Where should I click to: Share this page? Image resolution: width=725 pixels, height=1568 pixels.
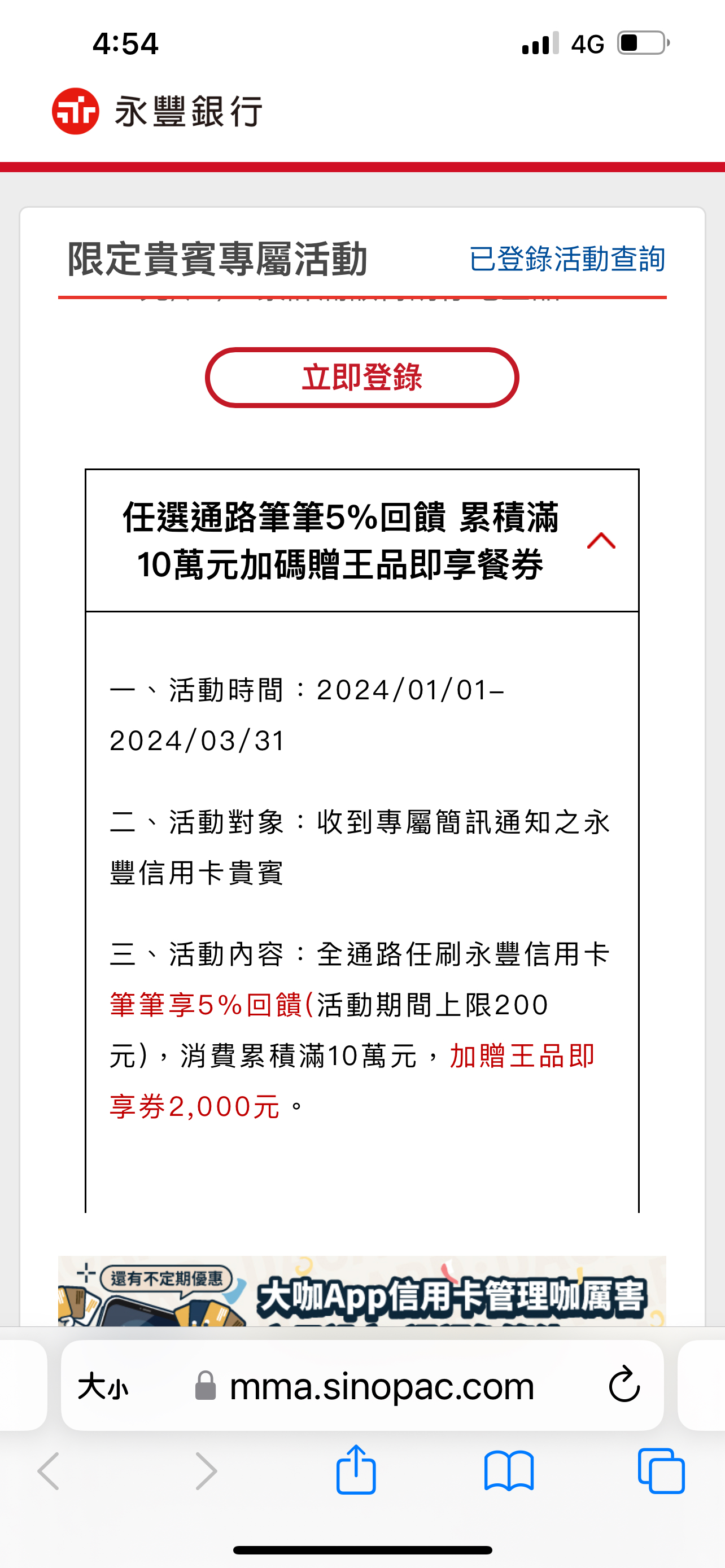click(356, 1470)
